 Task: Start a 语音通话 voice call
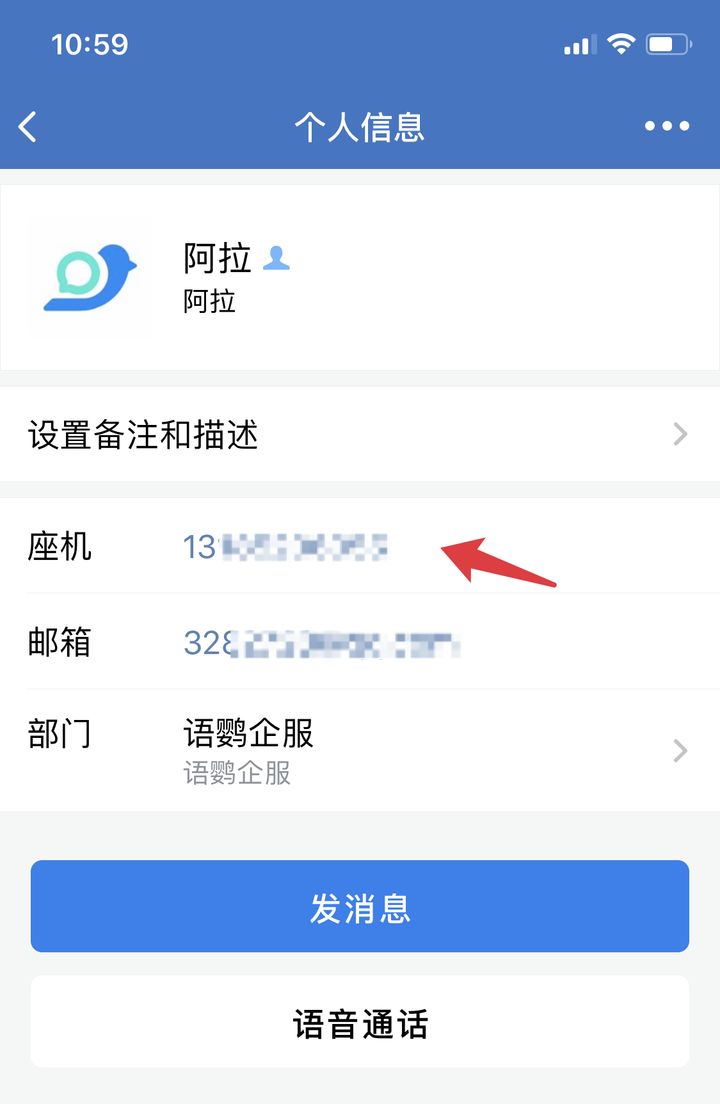click(360, 1023)
